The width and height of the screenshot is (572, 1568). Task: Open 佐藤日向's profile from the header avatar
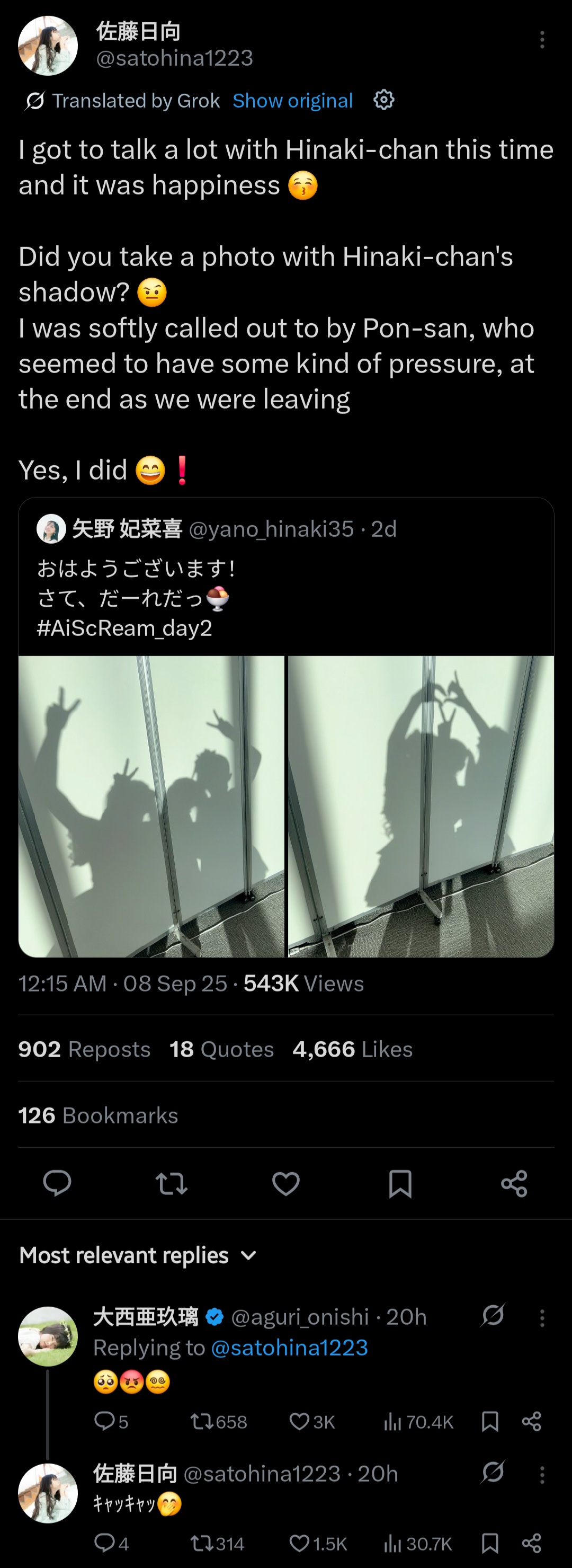pos(48,46)
